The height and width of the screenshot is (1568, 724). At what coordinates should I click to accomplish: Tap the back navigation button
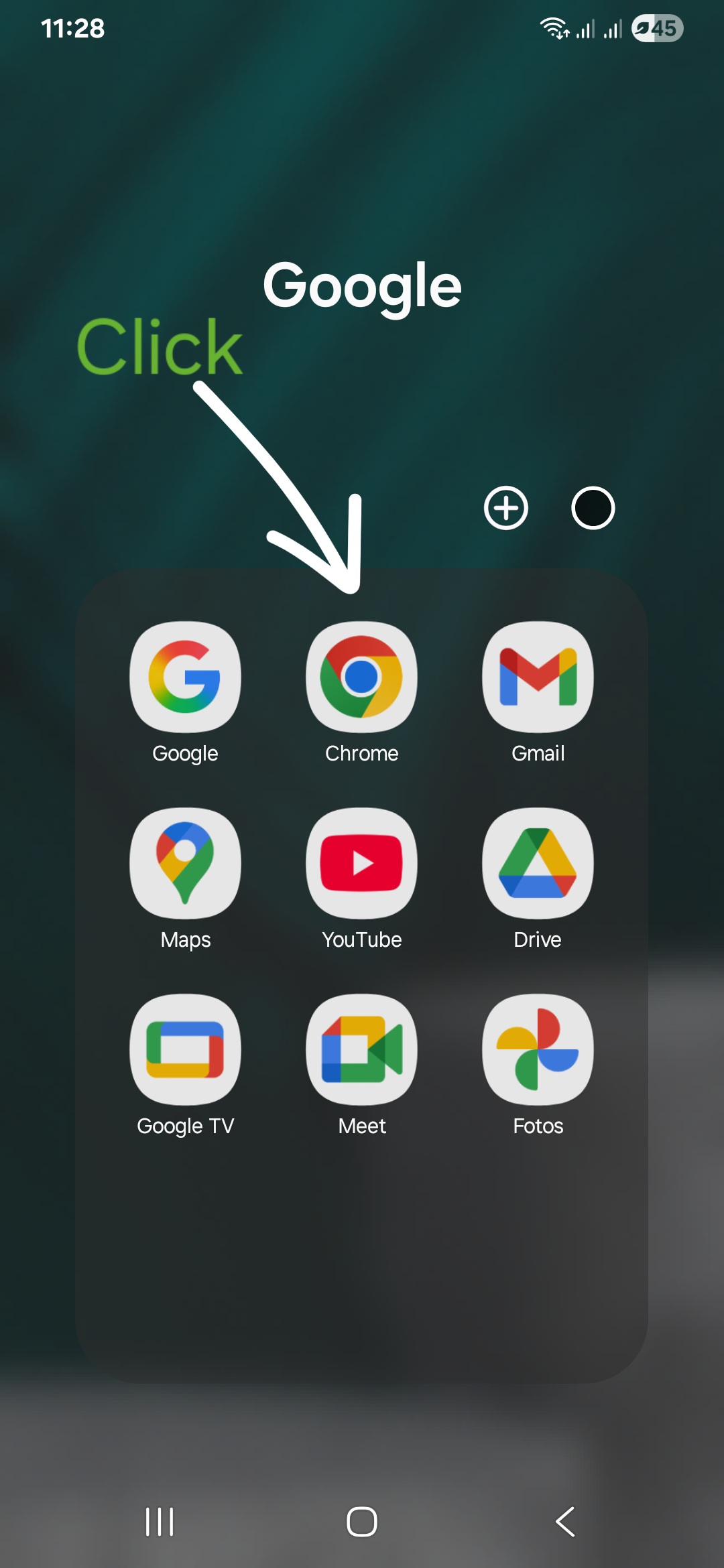[x=565, y=1521]
